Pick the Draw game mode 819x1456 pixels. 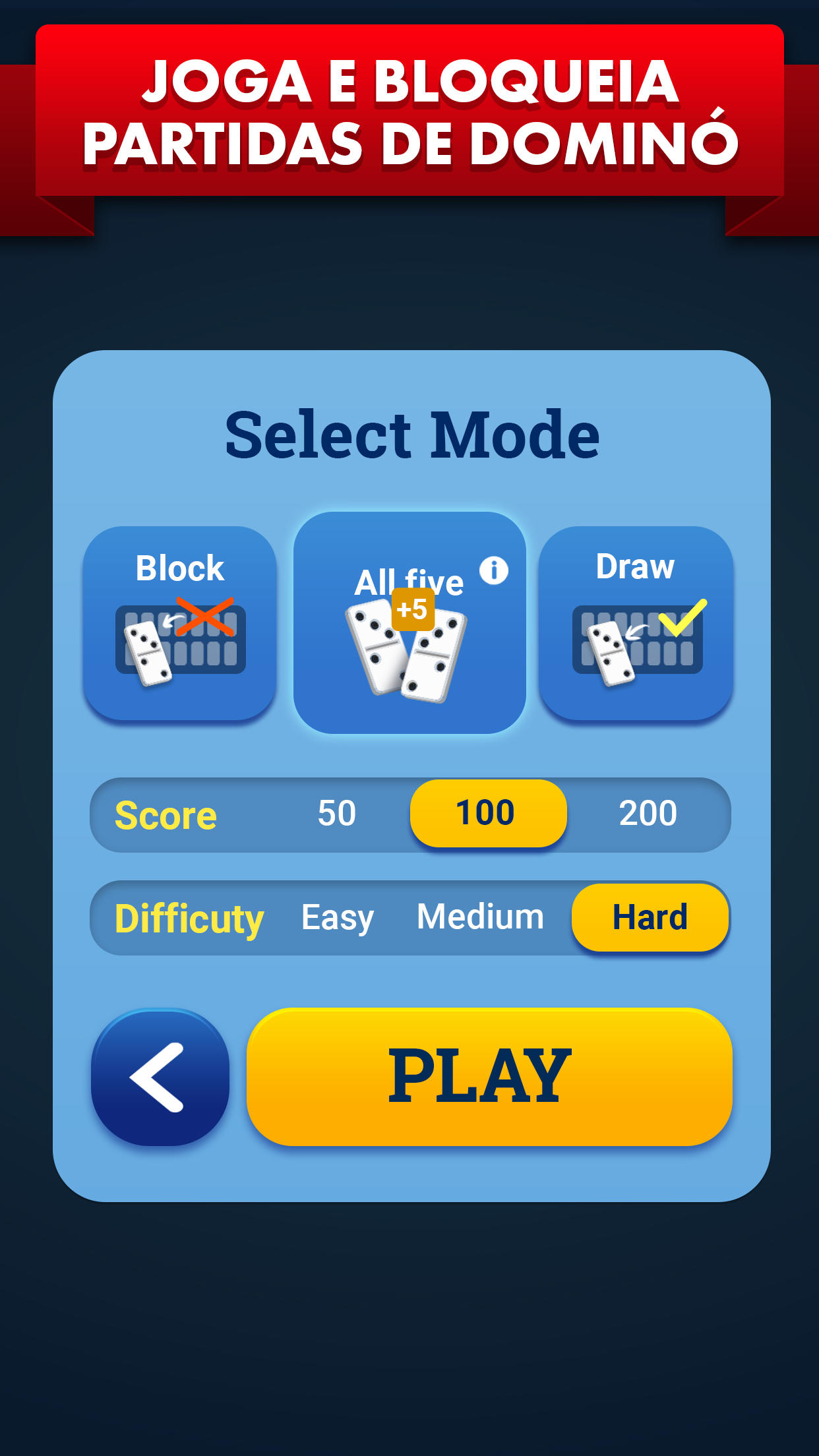tap(636, 622)
